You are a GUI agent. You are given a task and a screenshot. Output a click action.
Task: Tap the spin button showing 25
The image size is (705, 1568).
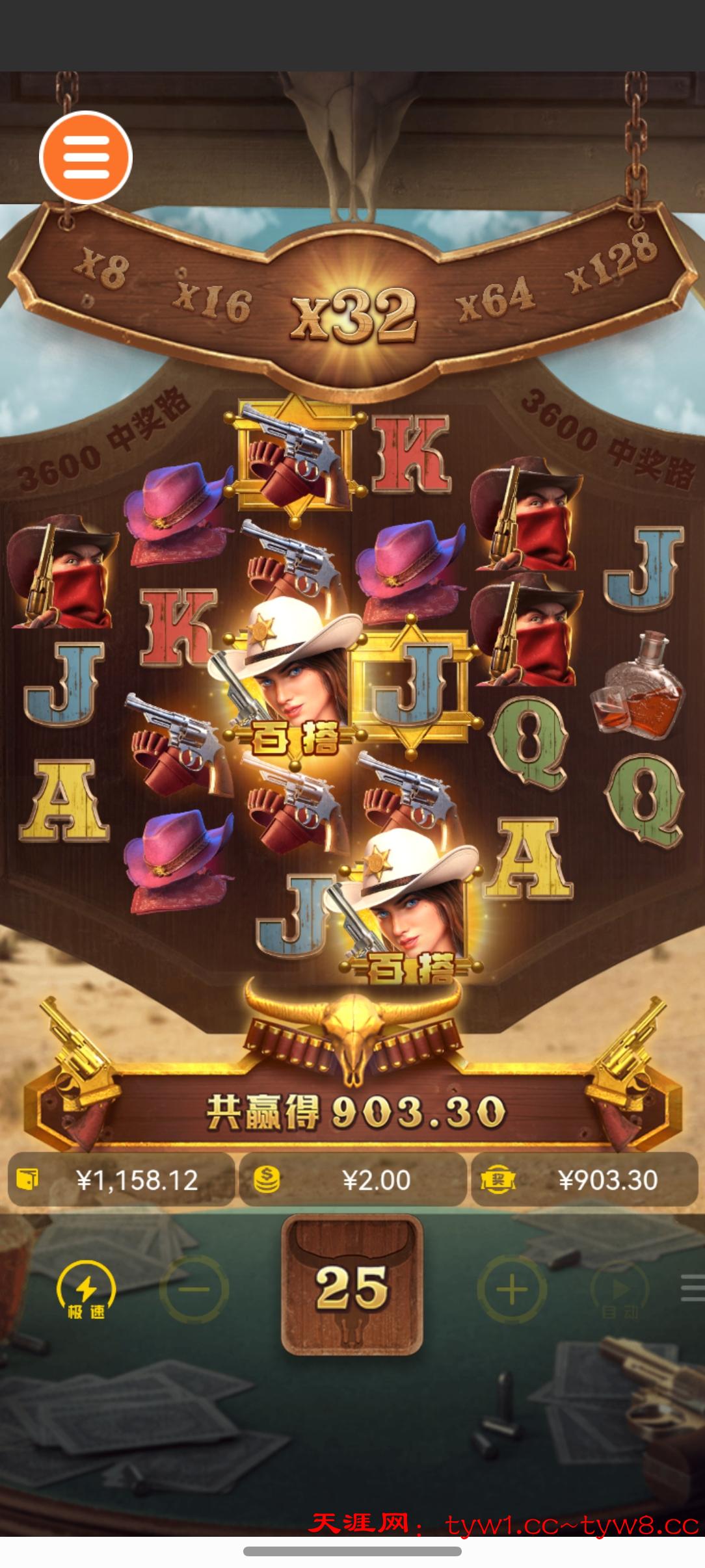pos(352,1285)
